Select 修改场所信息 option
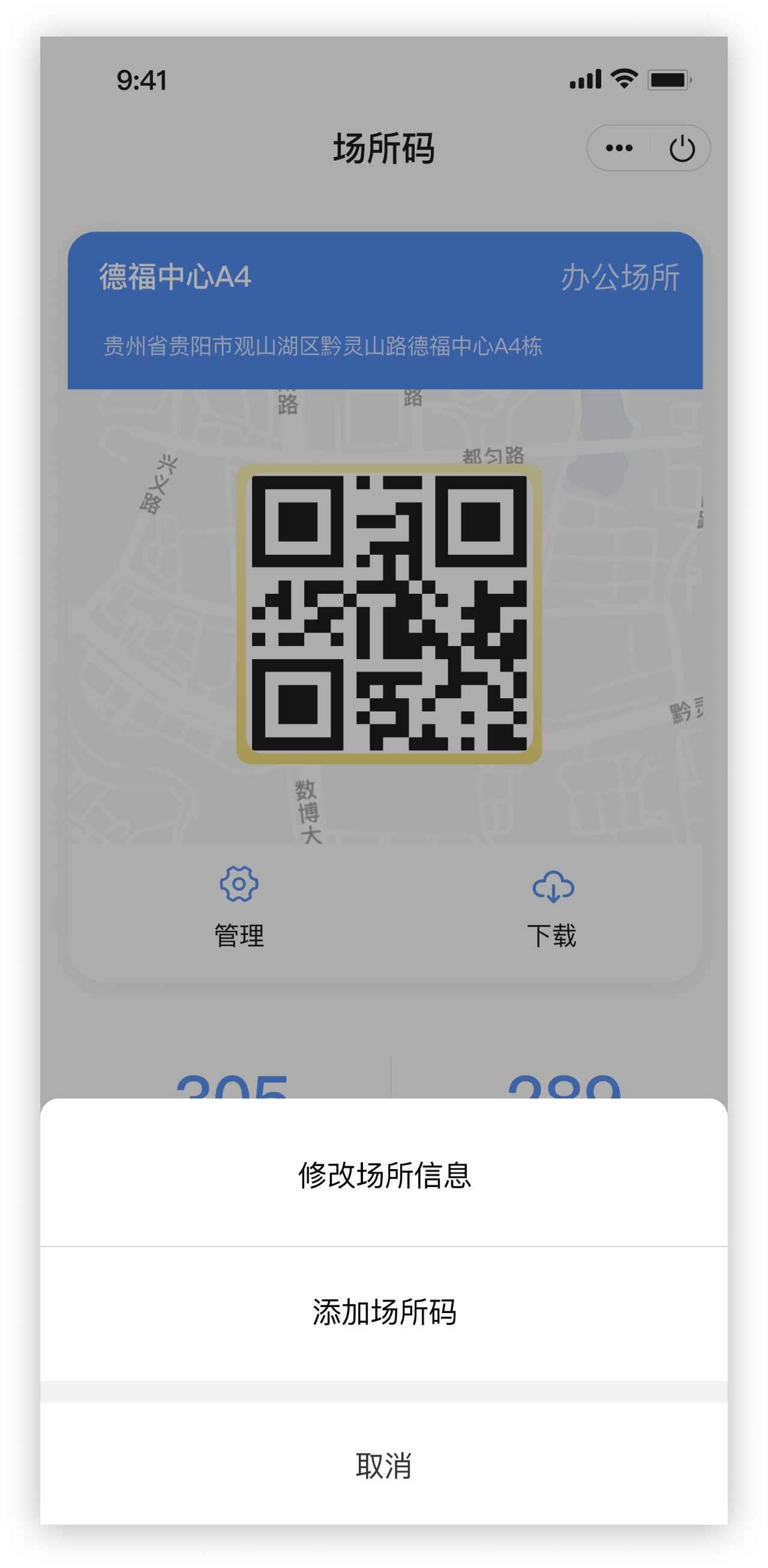The image size is (768, 1568). (x=383, y=1175)
